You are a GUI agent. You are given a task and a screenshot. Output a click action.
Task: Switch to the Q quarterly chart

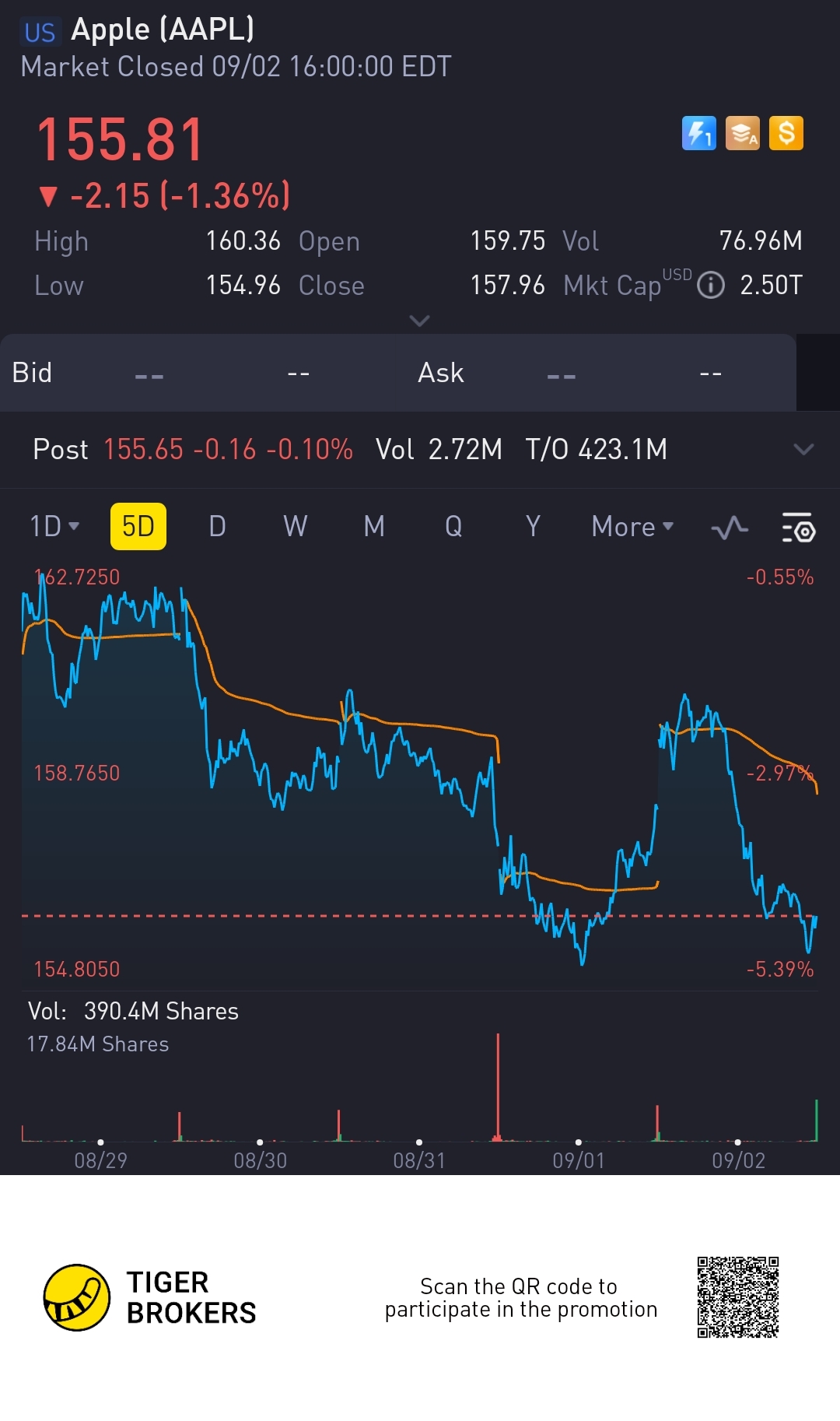453,527
